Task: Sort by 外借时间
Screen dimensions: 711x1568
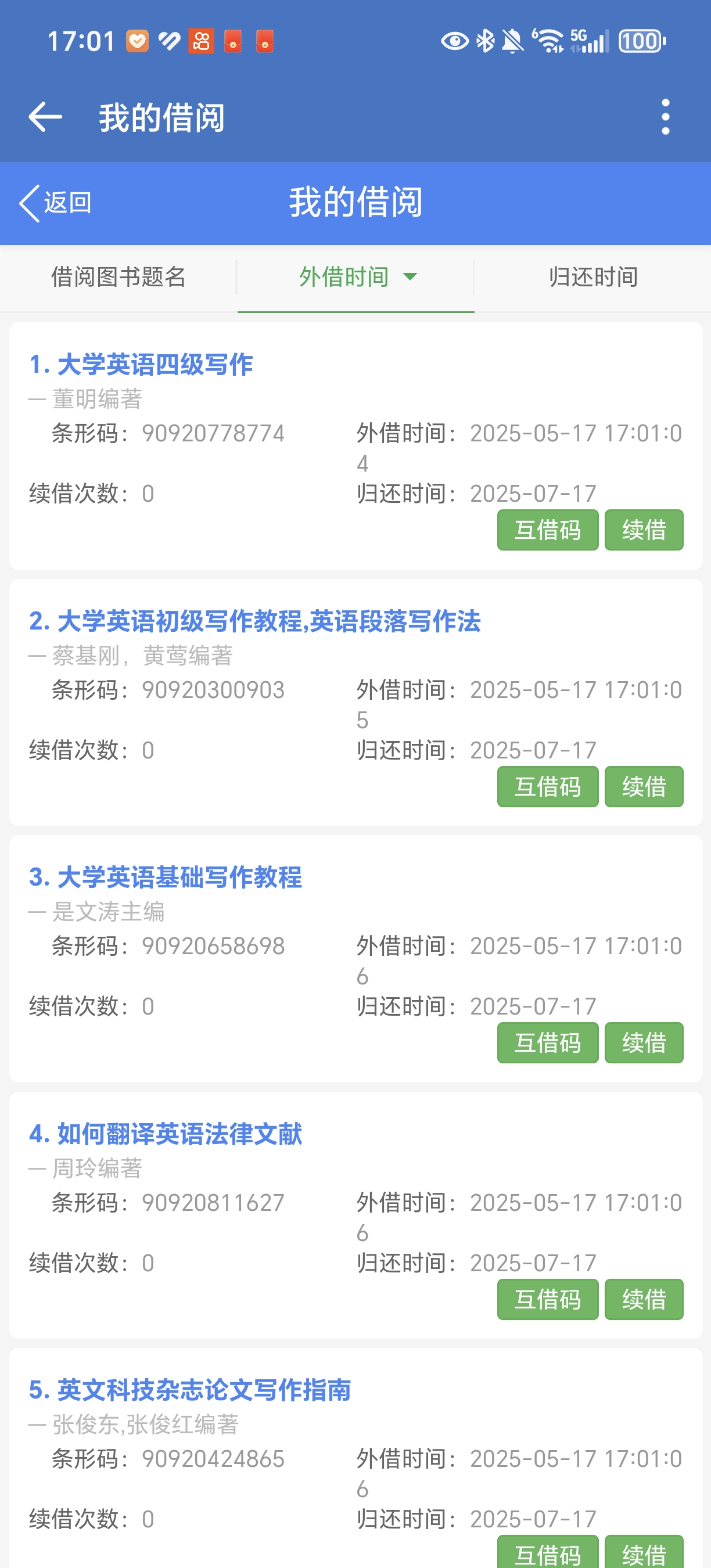Action: coord(356,278)
